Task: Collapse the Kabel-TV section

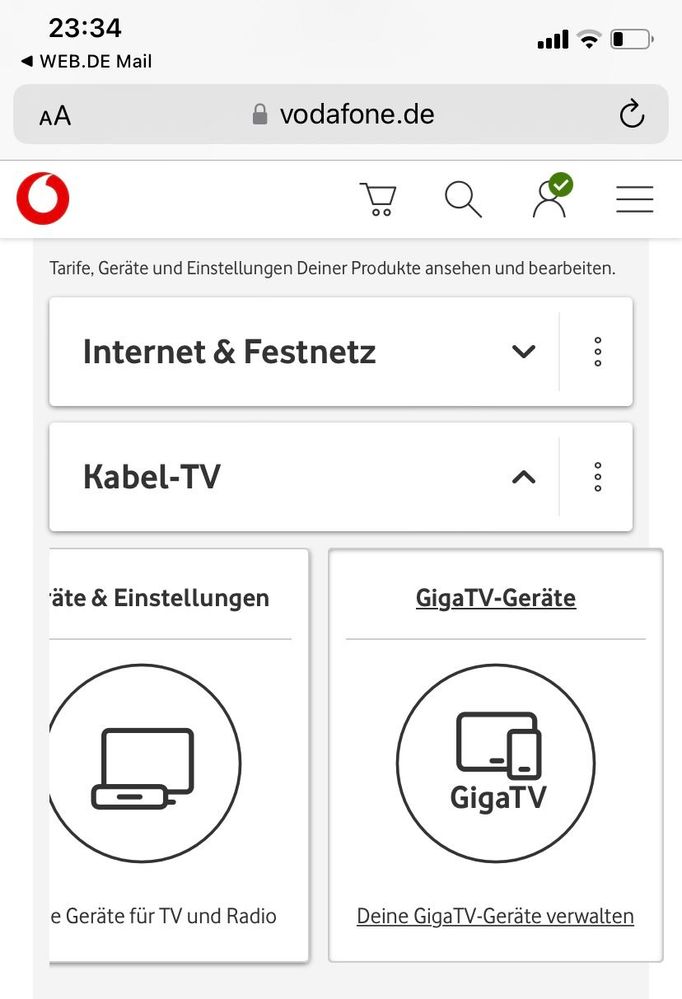Action: [x=523, y=477]
